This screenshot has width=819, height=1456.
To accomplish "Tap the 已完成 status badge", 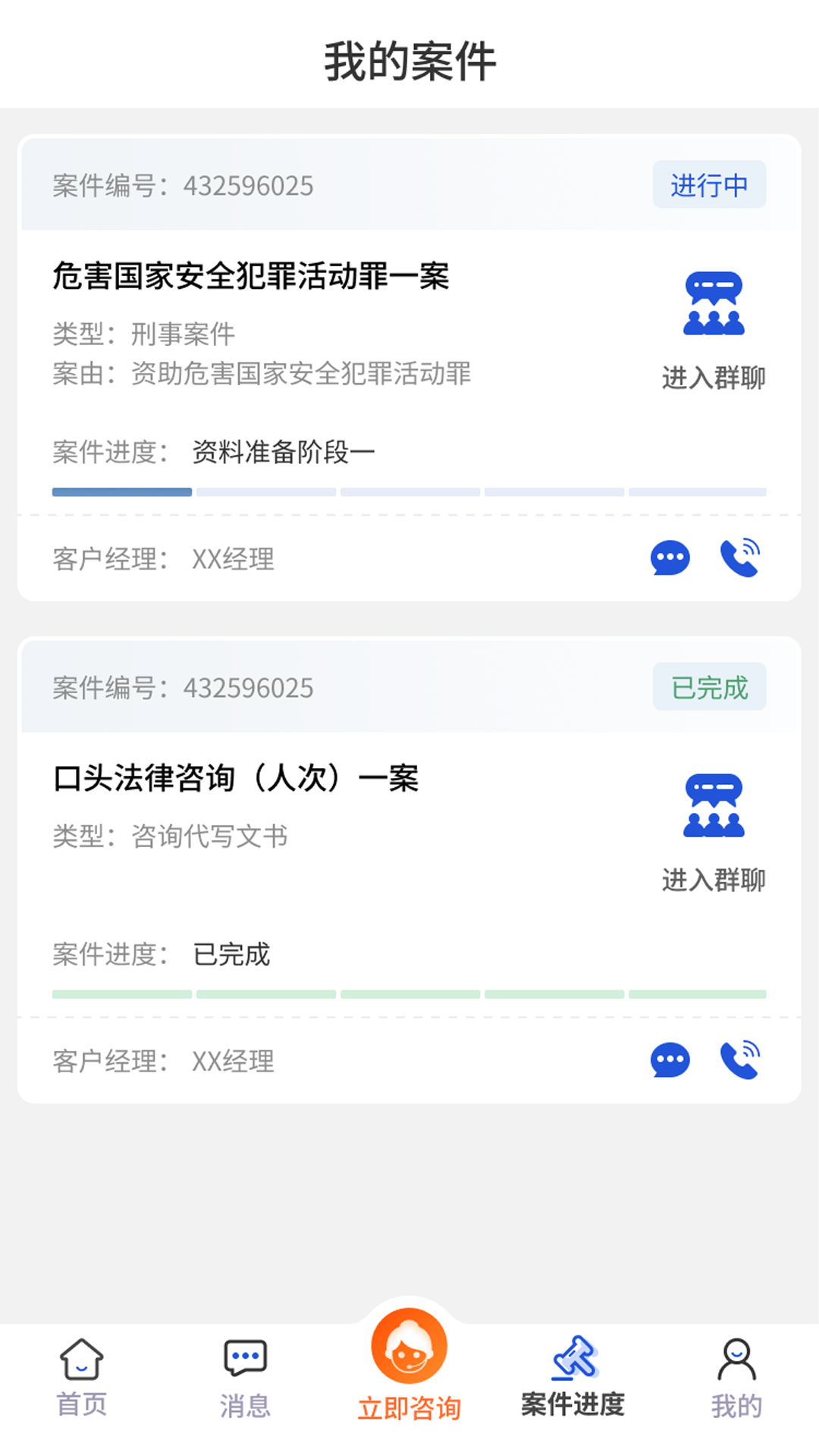I will 708,687.
